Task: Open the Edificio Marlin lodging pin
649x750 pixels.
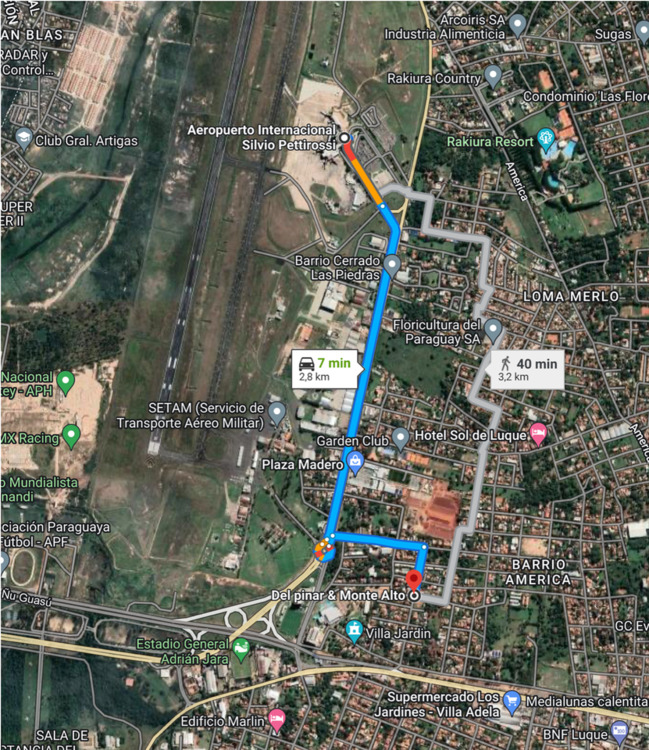Action: pyautogui.click(x=275, y=719)
